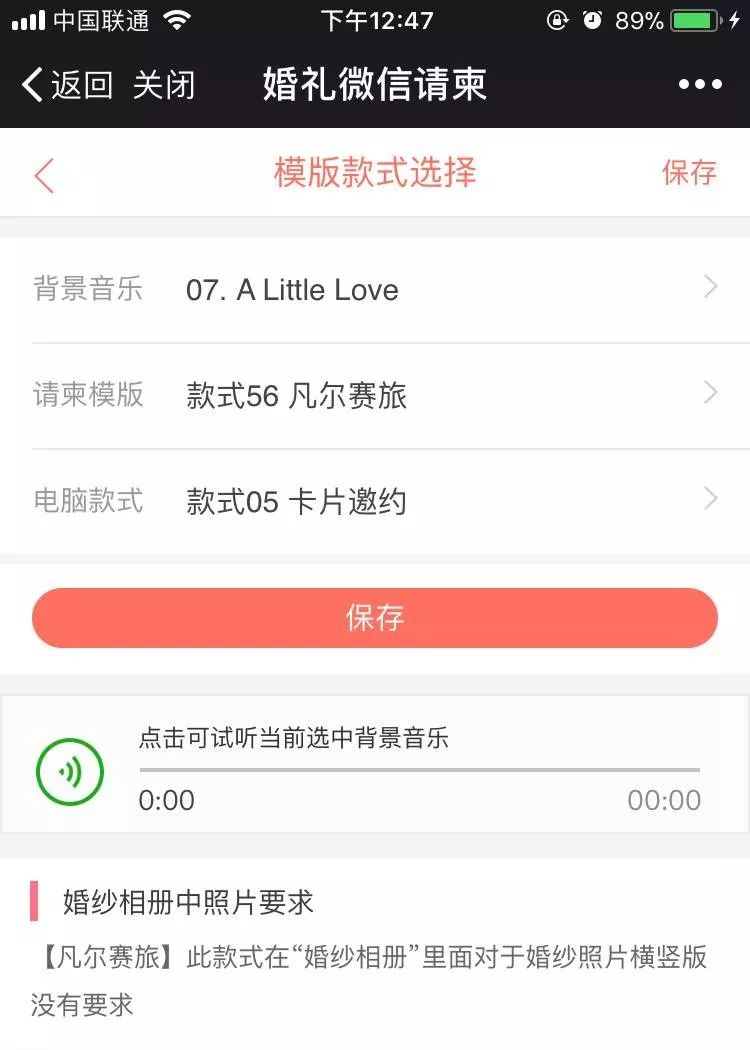750x1050 pixels.
Task: Select the 背景音乐 row to change music
Action: click(375, 290)
